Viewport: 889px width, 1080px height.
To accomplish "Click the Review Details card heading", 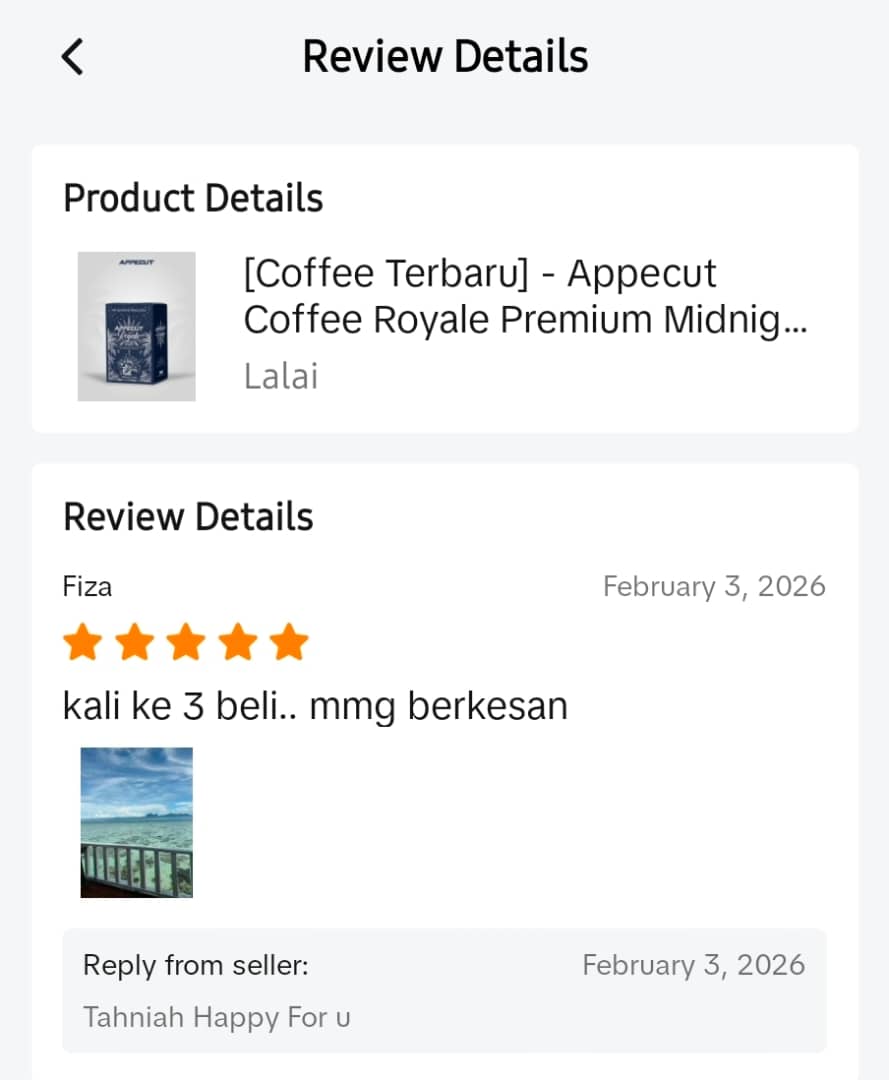I will tap(188, 516).
